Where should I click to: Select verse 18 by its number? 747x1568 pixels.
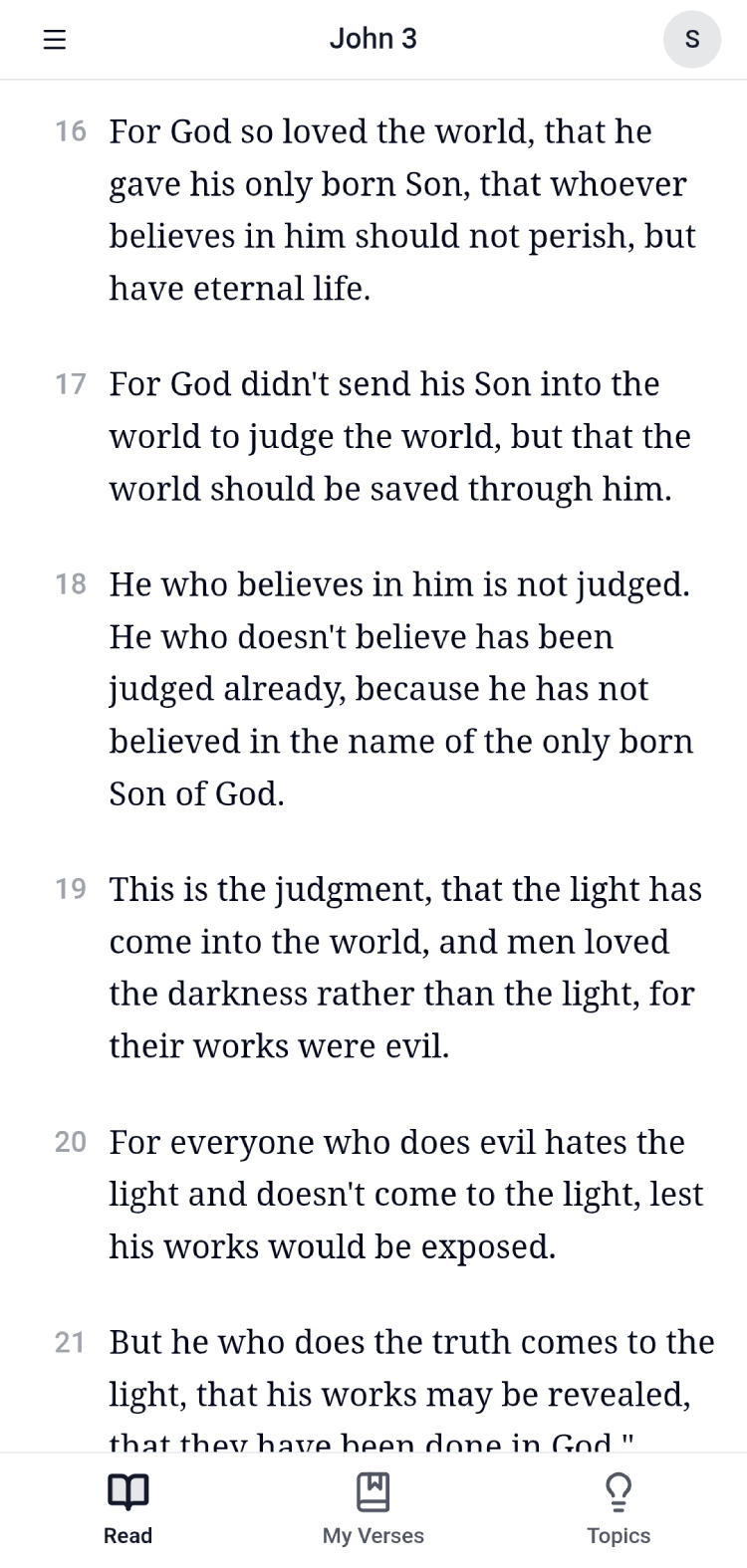[70, 584]
